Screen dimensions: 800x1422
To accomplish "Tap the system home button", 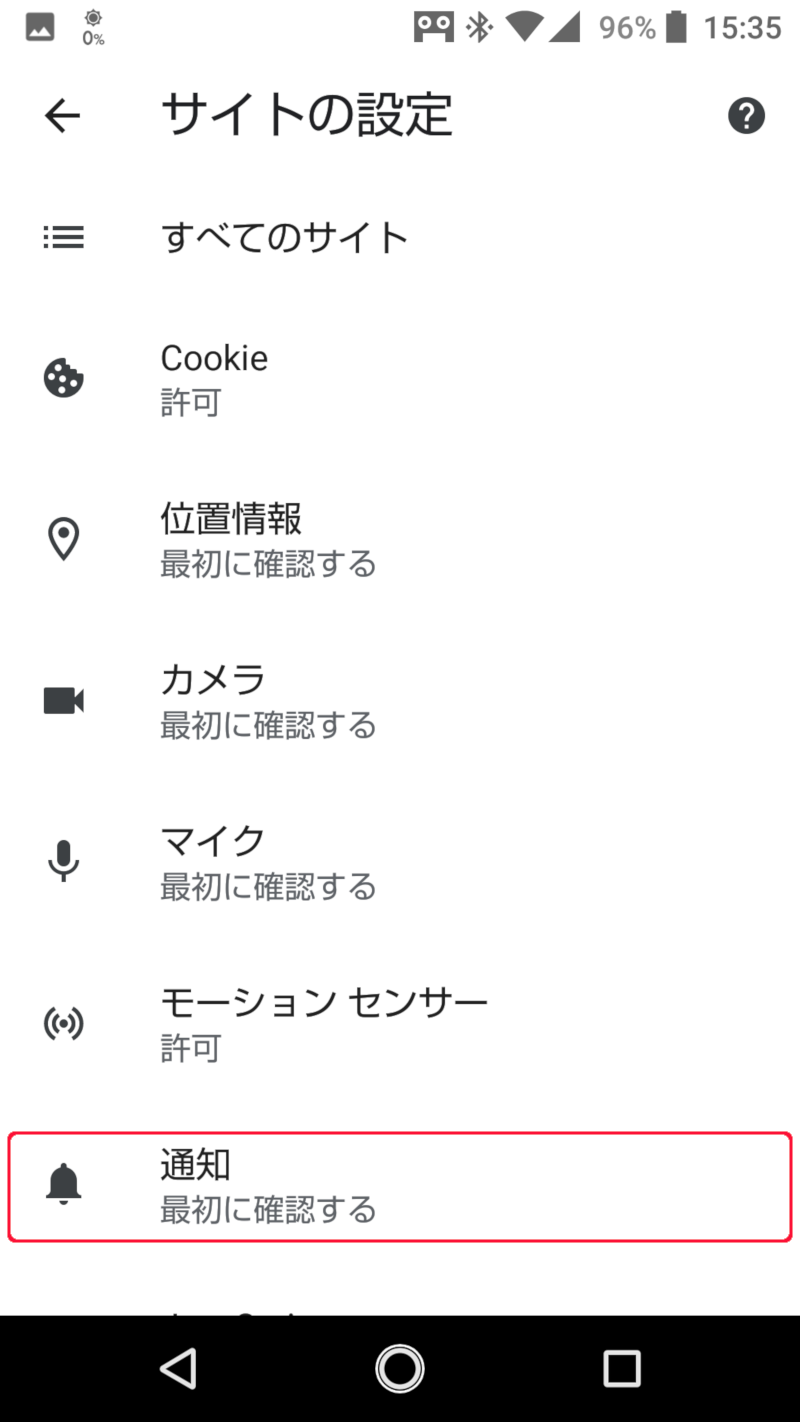I will click(400, 1368).
